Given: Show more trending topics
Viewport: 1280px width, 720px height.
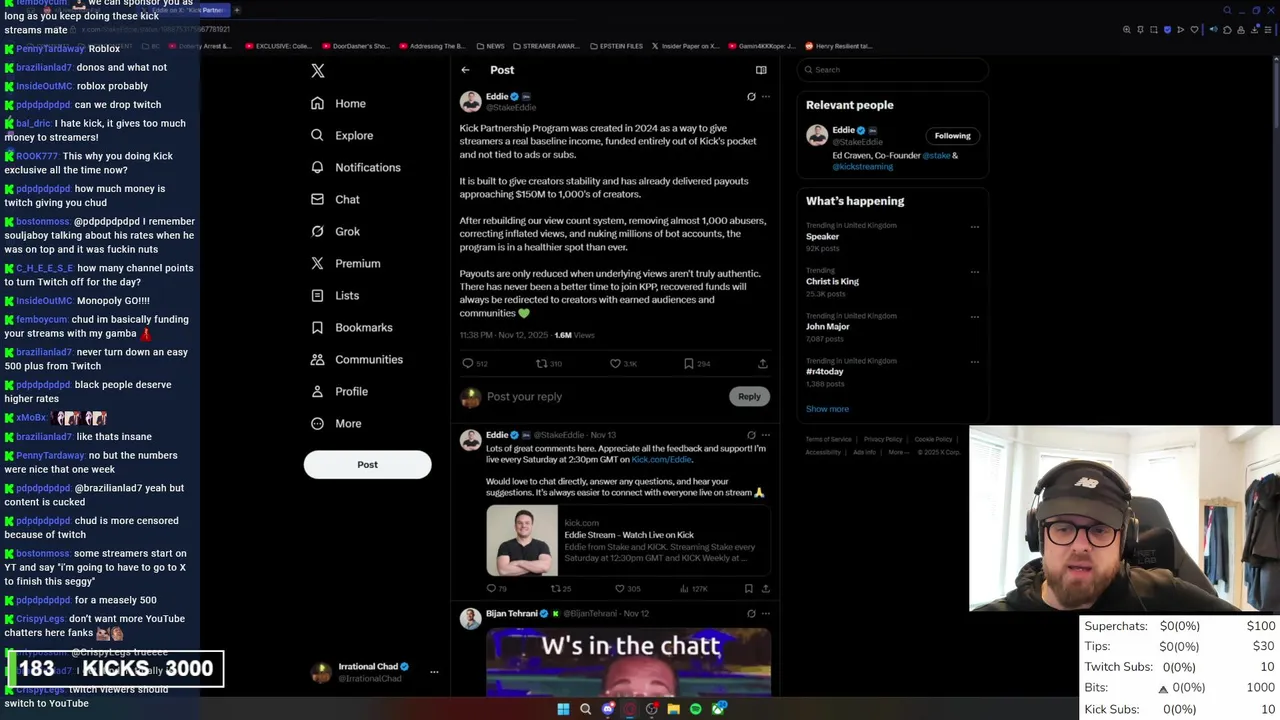Looking at the screenshot, I should (x=827, y=409).
